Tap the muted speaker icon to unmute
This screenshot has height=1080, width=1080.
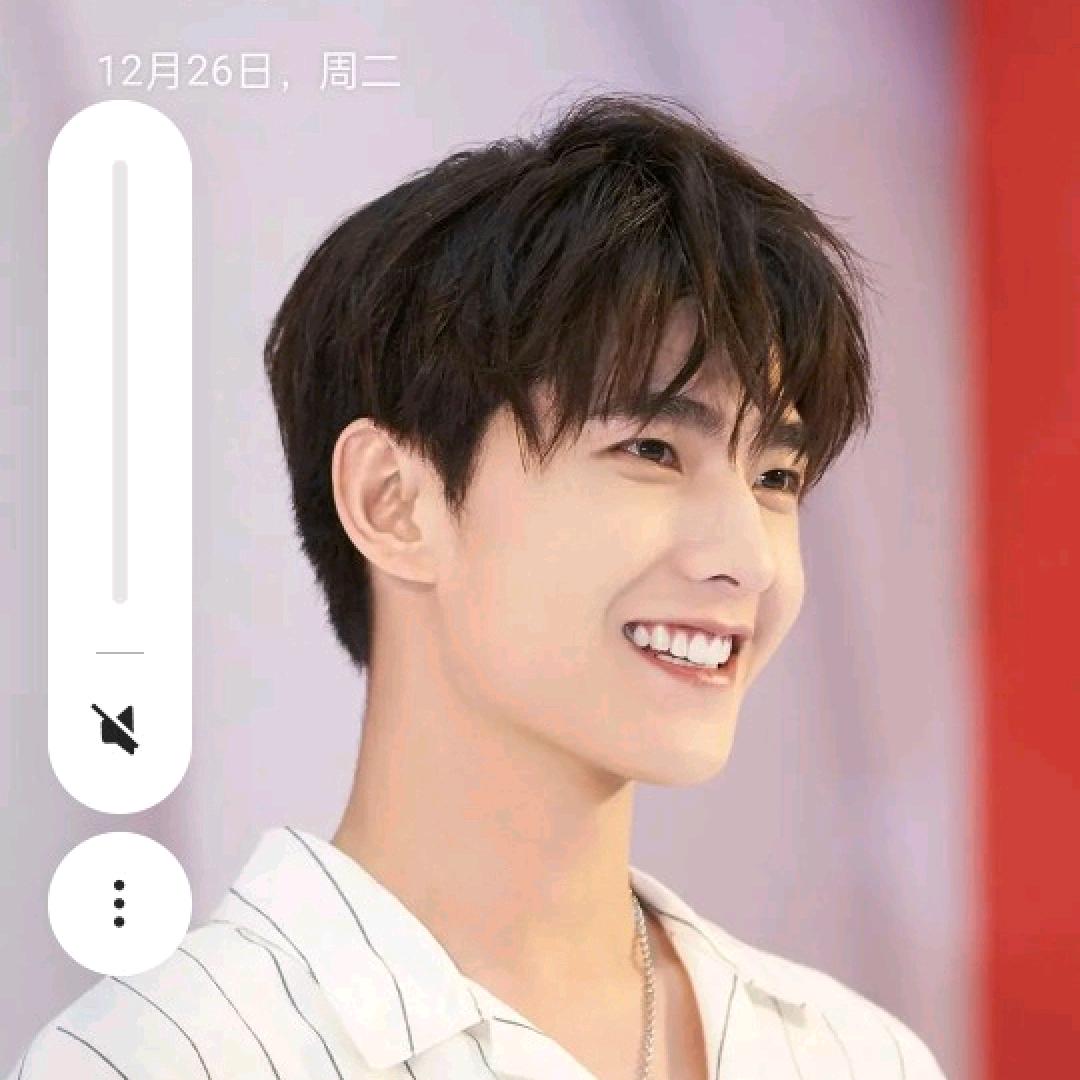click(x=118, y=728)
